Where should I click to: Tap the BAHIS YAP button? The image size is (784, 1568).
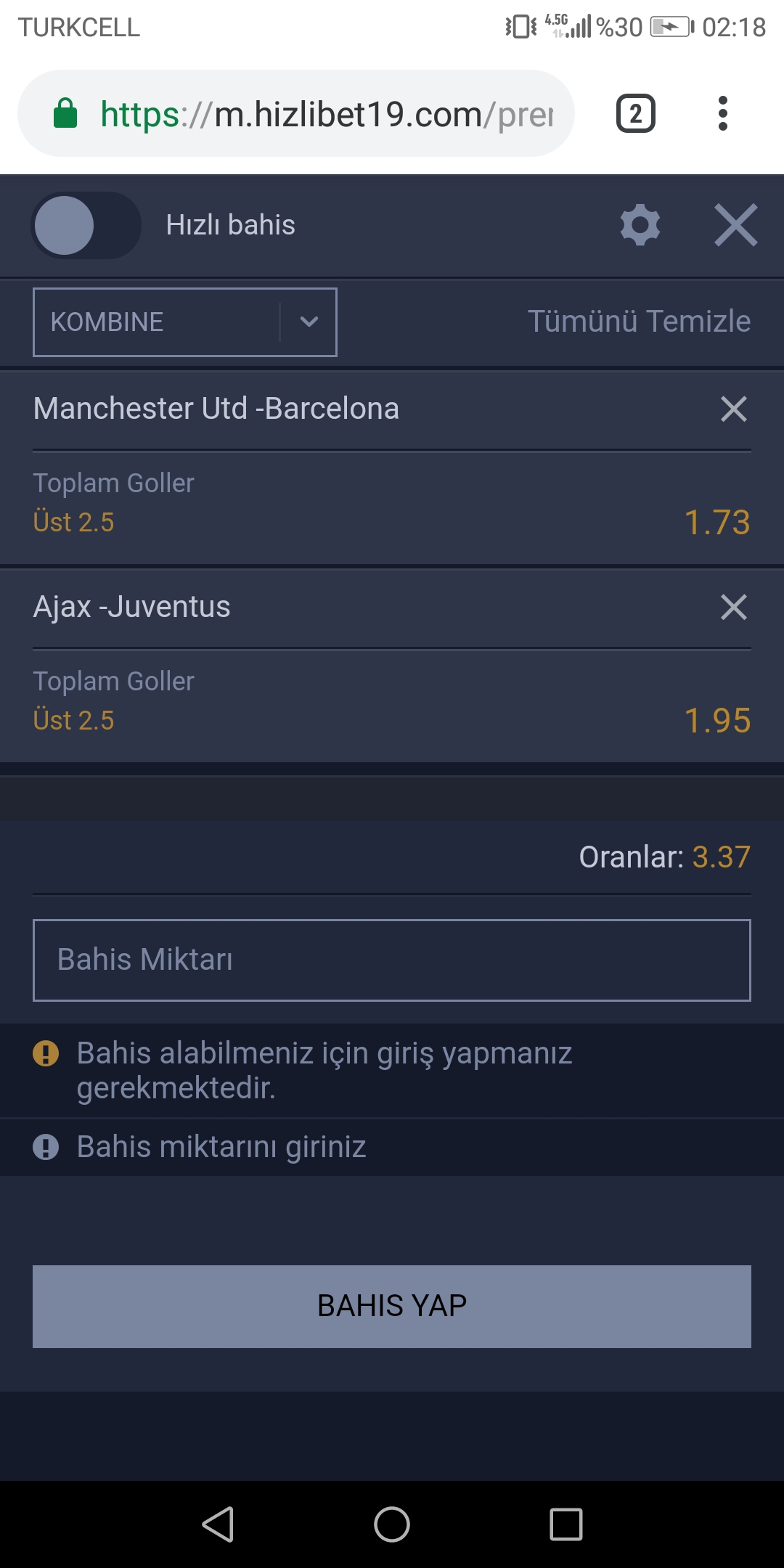392,1306
